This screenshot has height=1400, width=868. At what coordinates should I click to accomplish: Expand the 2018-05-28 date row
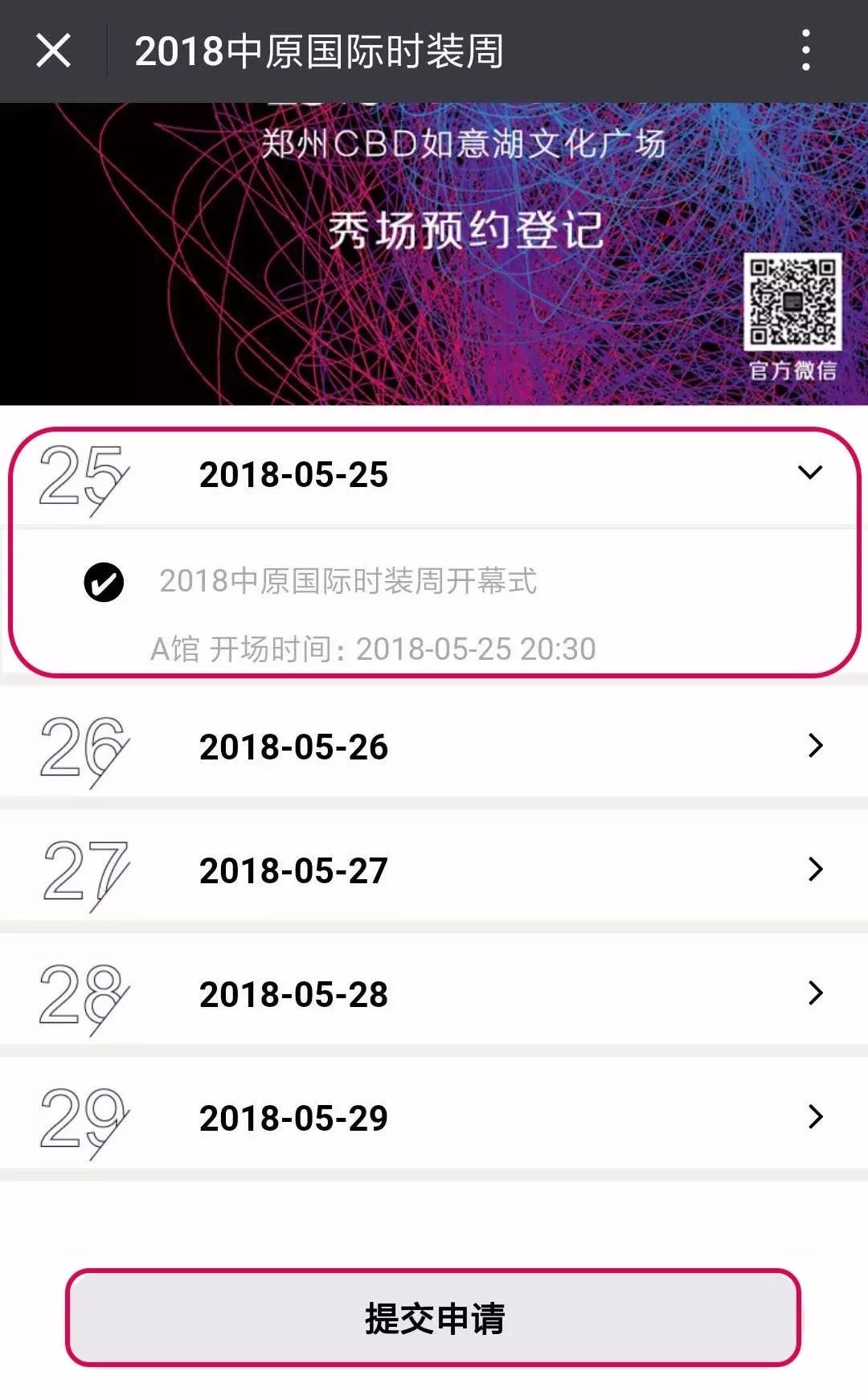[x=814, y=993]
